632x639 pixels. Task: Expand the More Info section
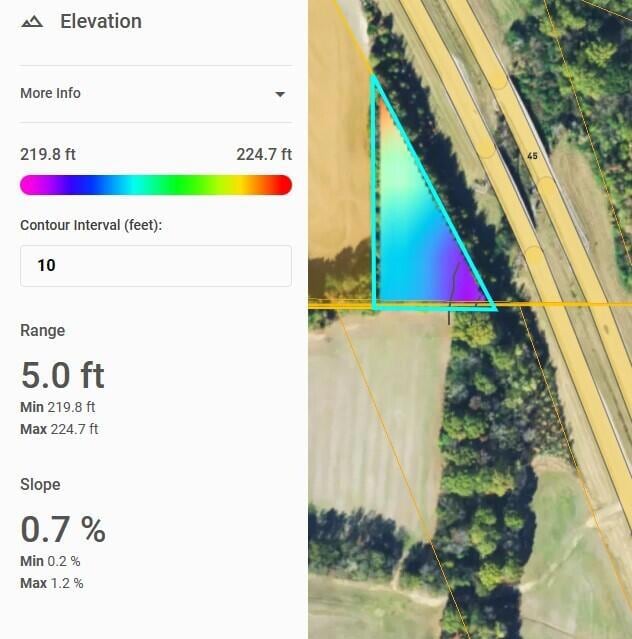coord(280,94)
